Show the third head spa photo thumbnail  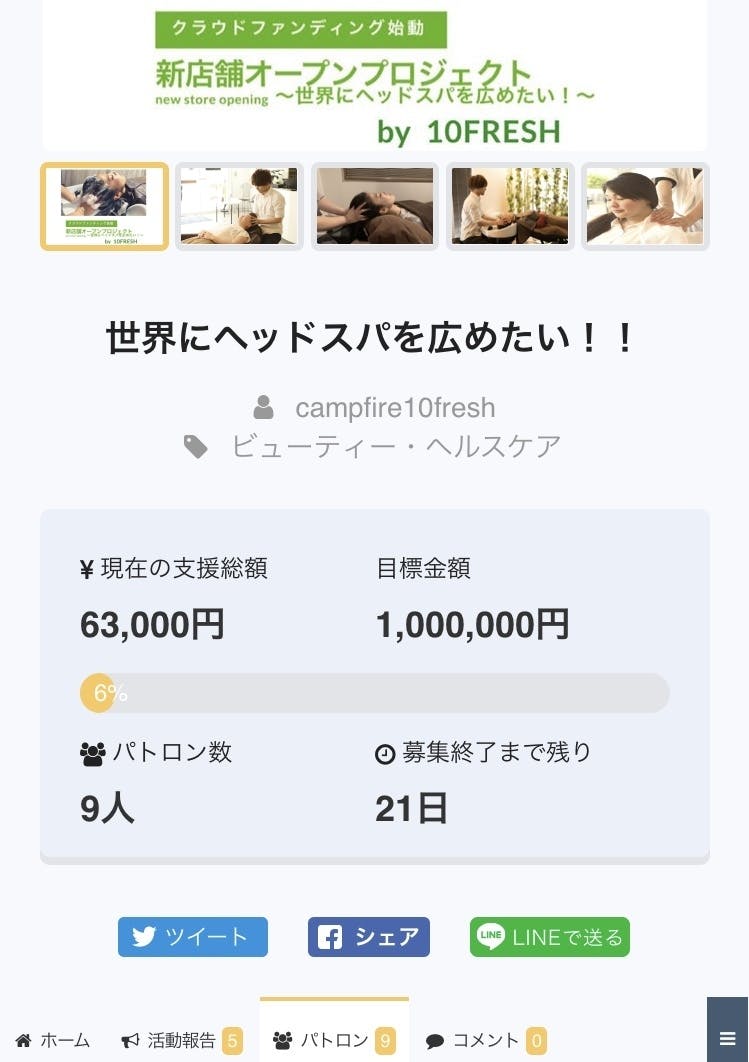pos(375,206)
